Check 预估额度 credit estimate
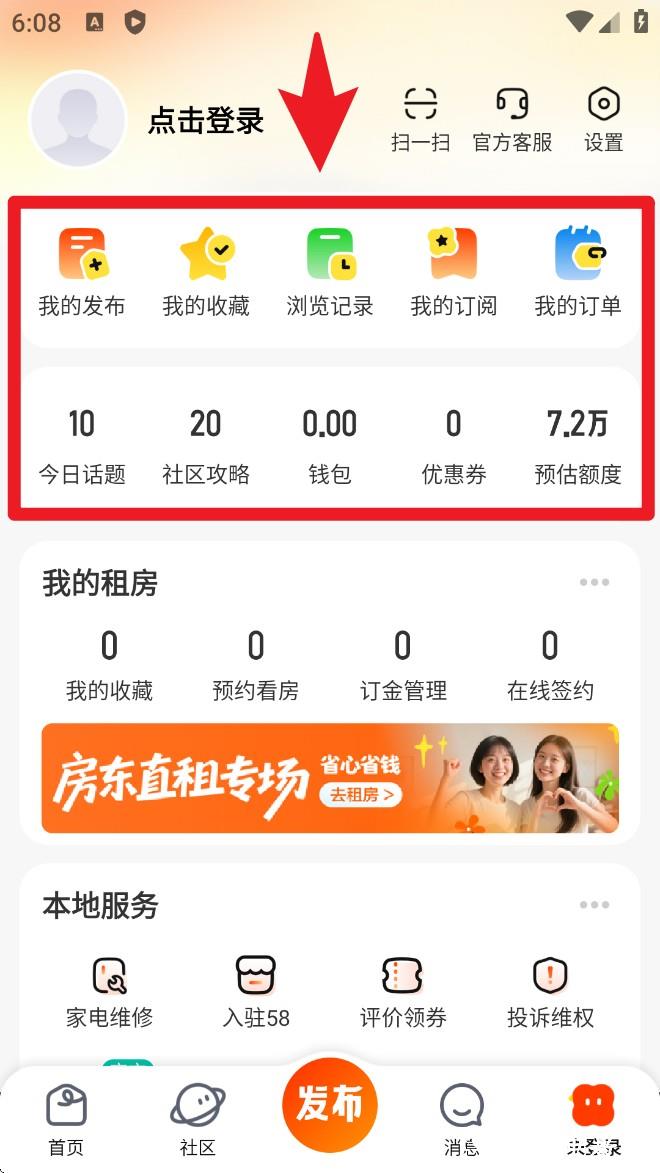The image size is (660, 1173). pyautogui.click(x=578, y=447)
